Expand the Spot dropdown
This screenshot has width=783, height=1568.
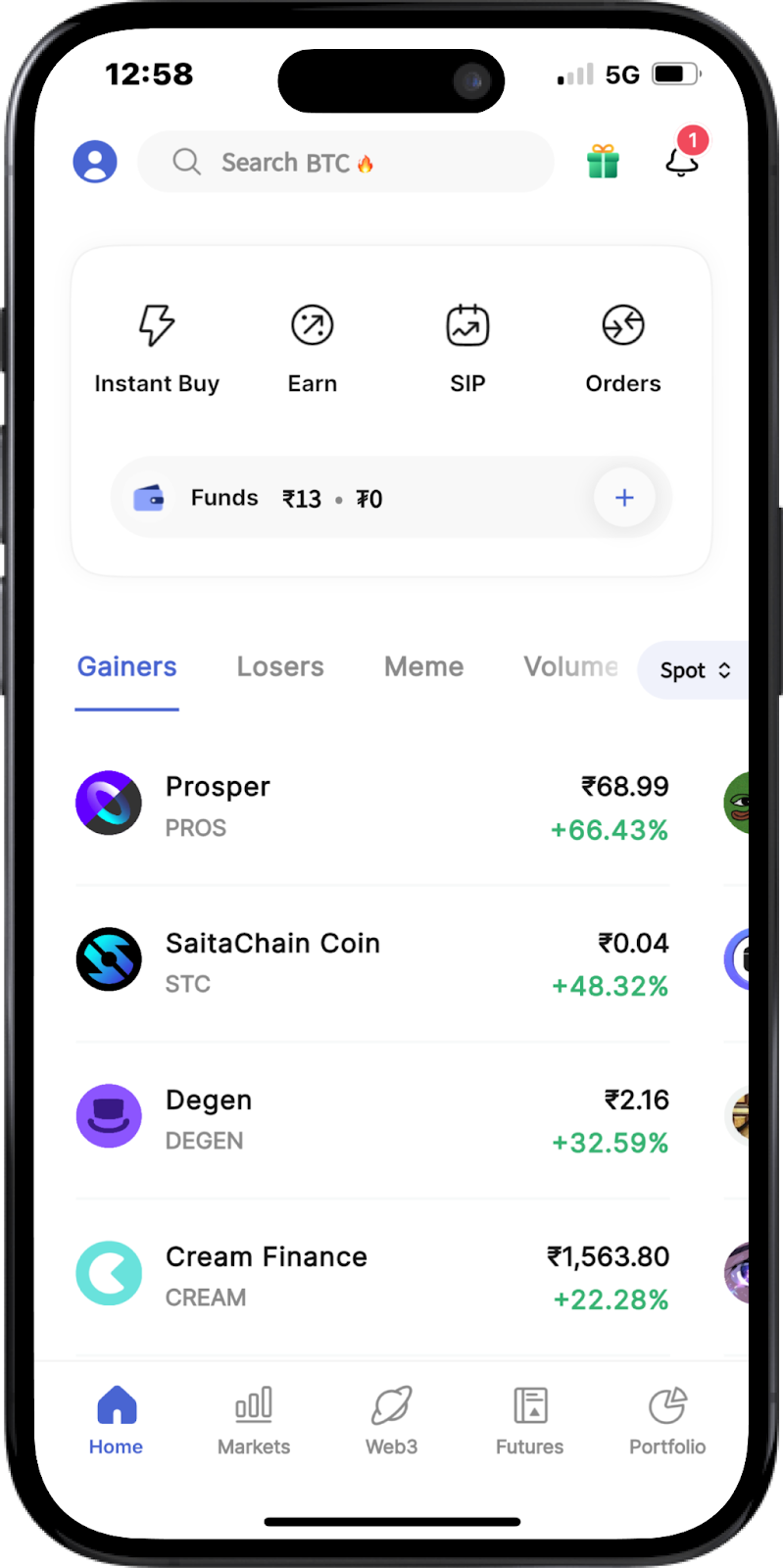click(695, 670)
